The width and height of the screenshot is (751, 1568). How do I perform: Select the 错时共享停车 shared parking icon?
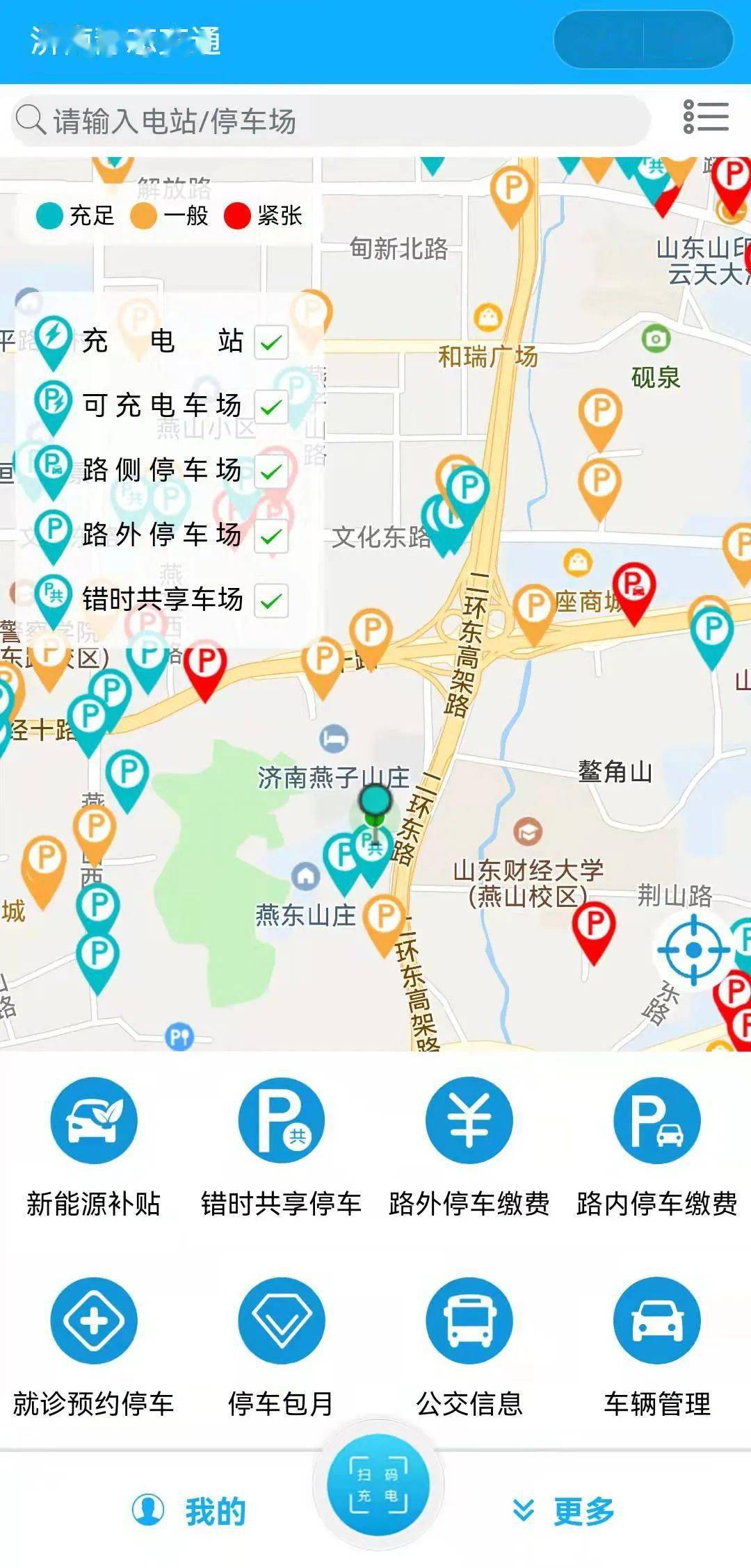[x=282, y=1119]
